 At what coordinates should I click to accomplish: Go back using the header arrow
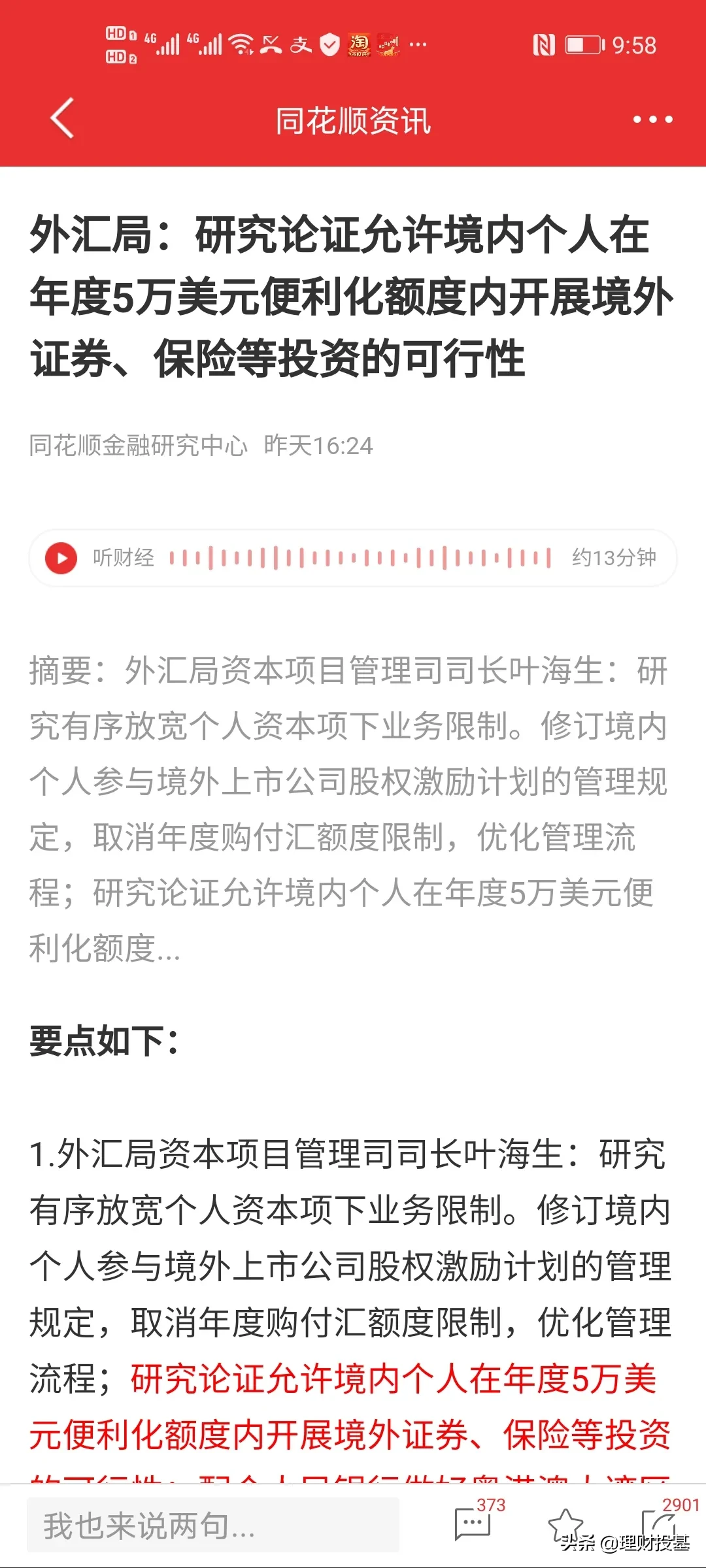tap(62, 119)
